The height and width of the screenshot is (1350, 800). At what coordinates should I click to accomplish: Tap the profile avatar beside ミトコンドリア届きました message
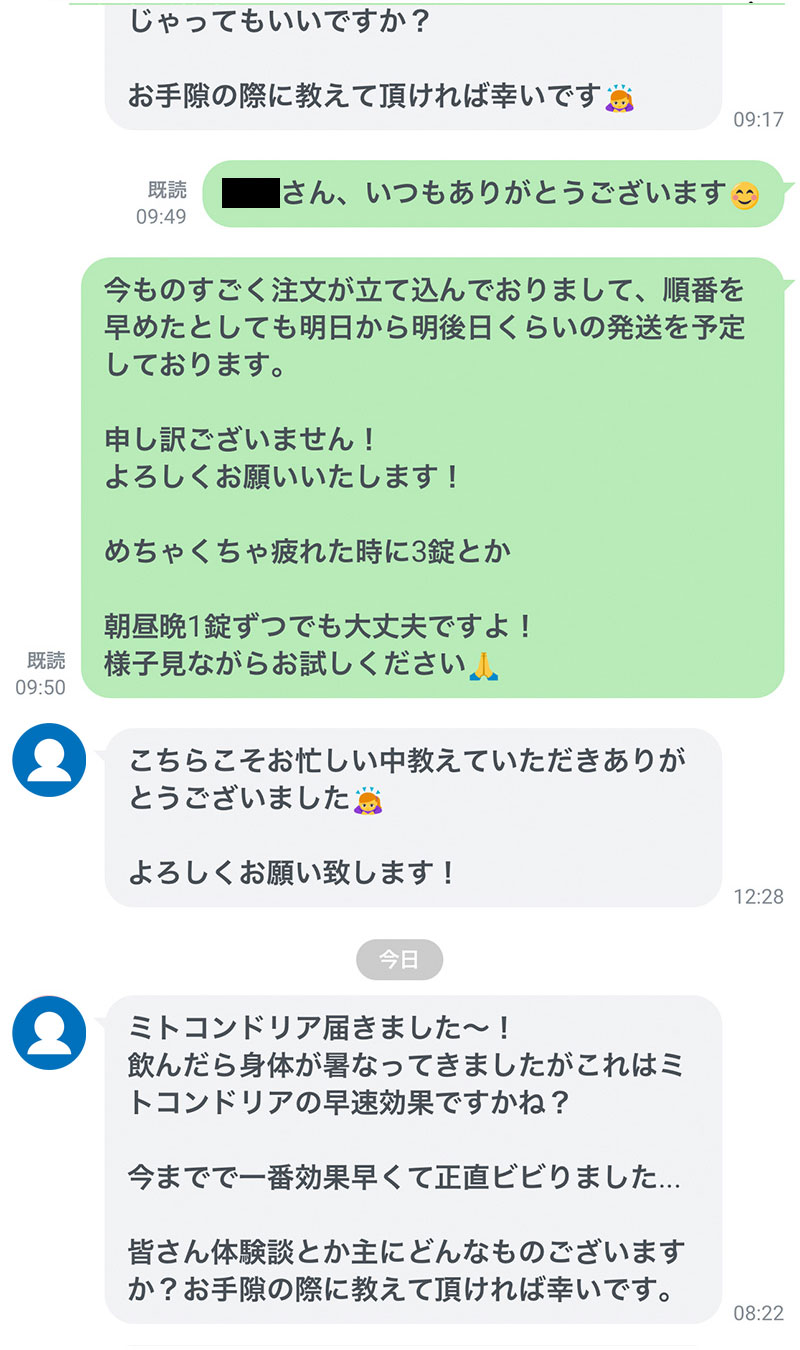[x=49, y=1033]
